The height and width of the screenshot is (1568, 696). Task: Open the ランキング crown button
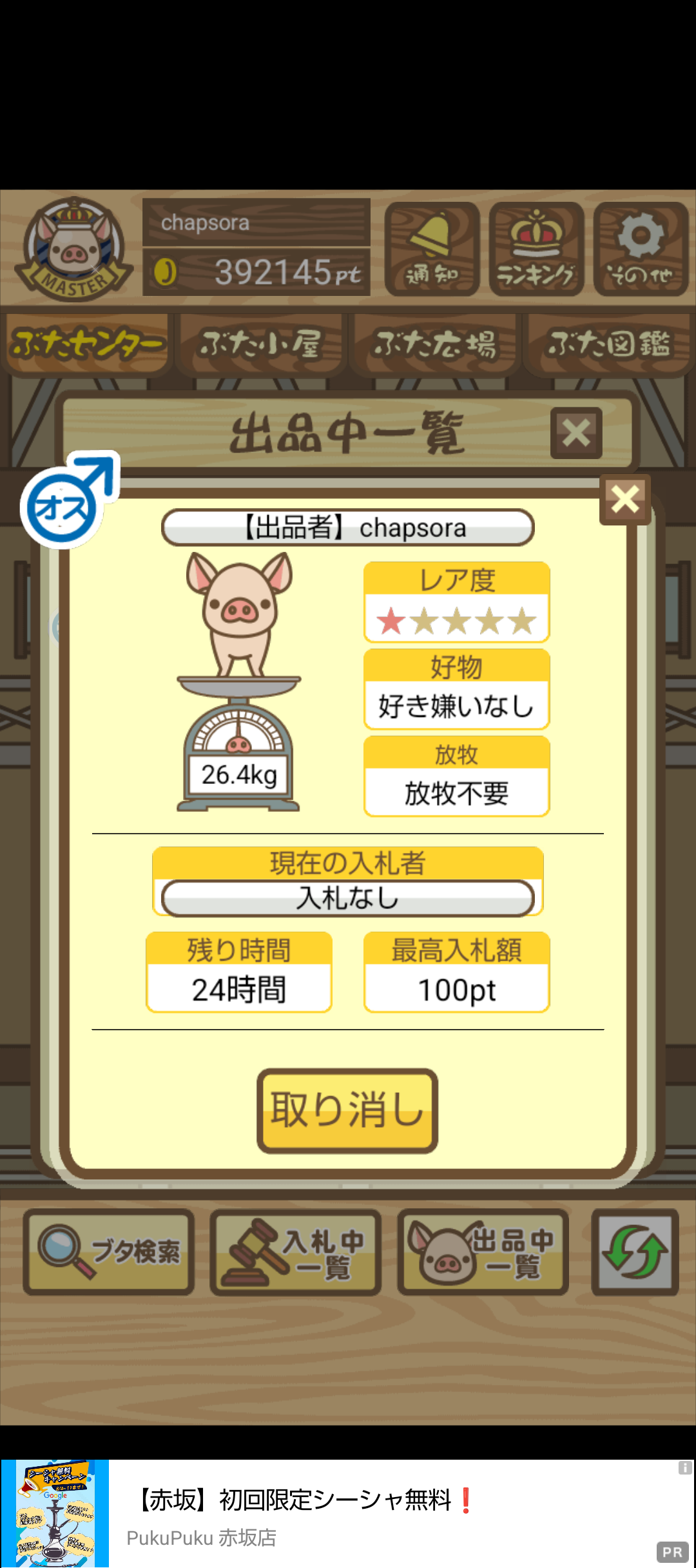point(536,249)
